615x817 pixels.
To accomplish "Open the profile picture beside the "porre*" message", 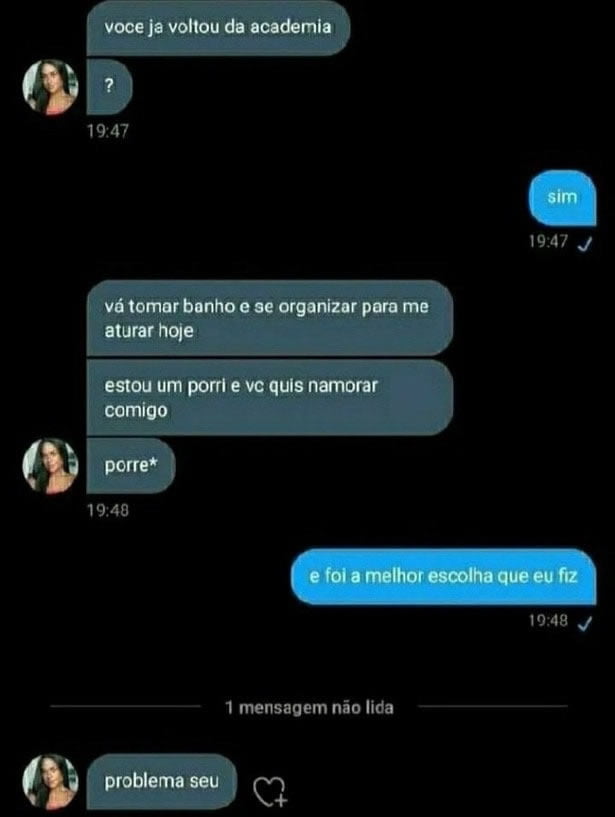I will [x=50, y=466].
